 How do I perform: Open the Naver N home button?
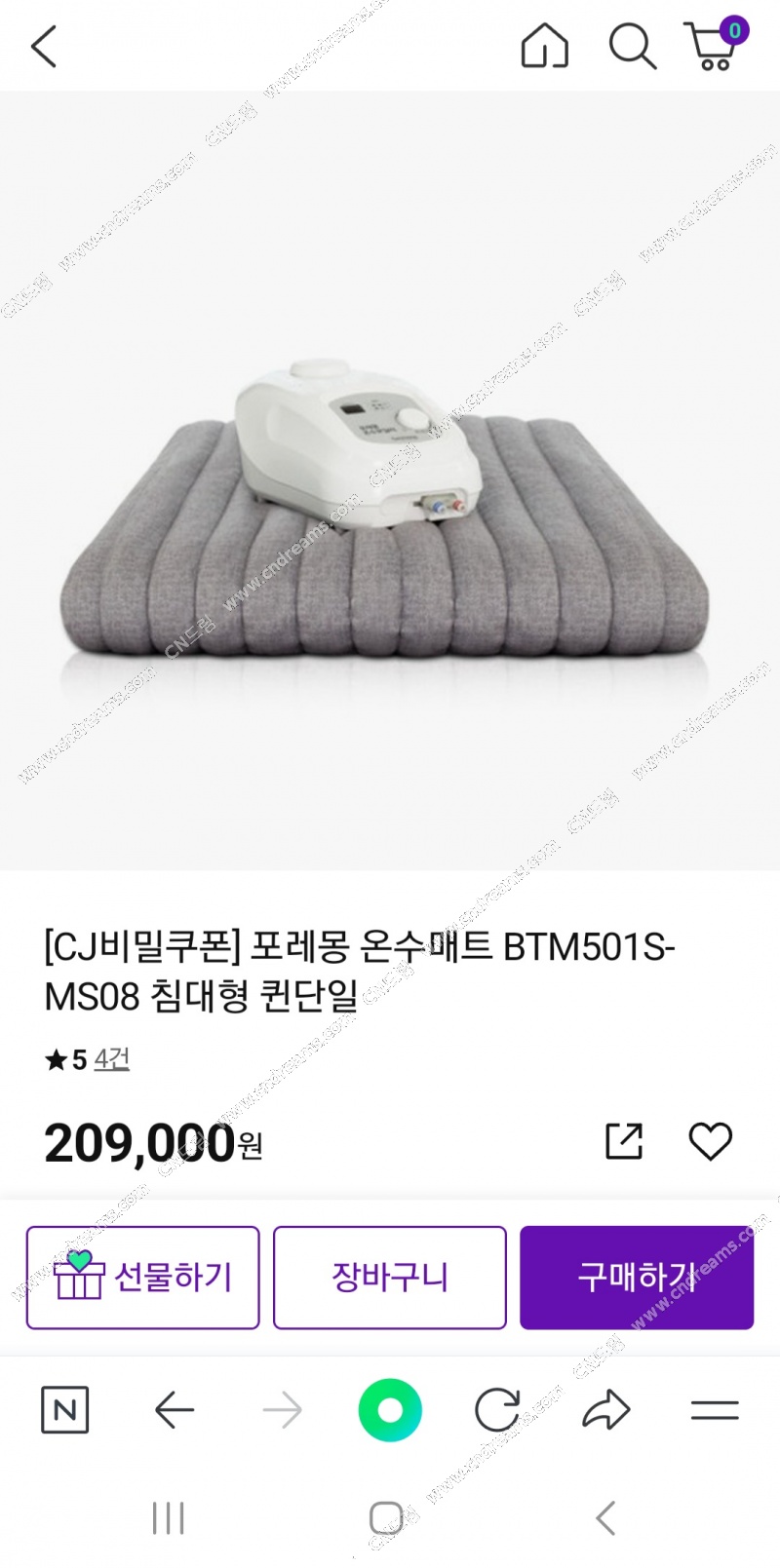pyautogui.click(x=65, y=1410)
